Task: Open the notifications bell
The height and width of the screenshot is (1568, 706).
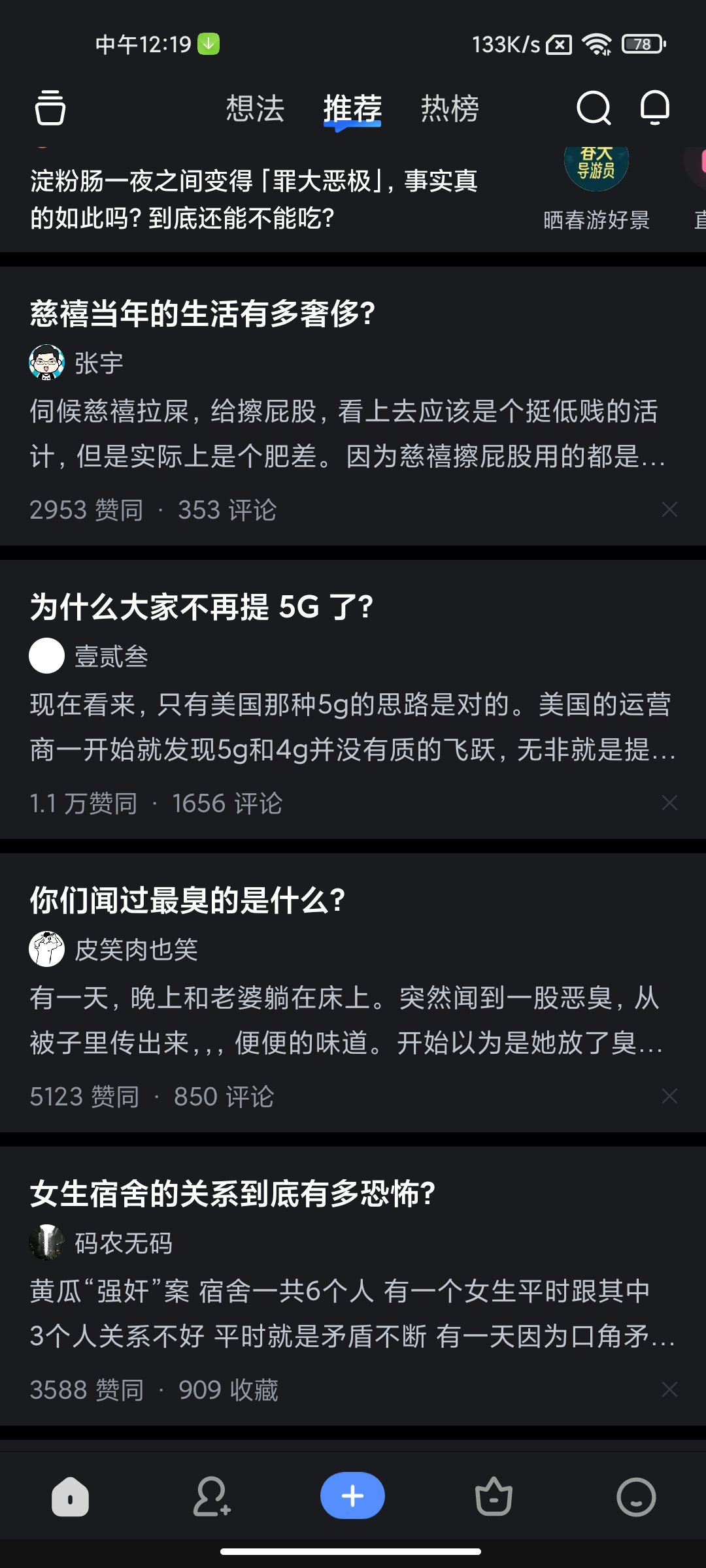Action: click(654, 108)
